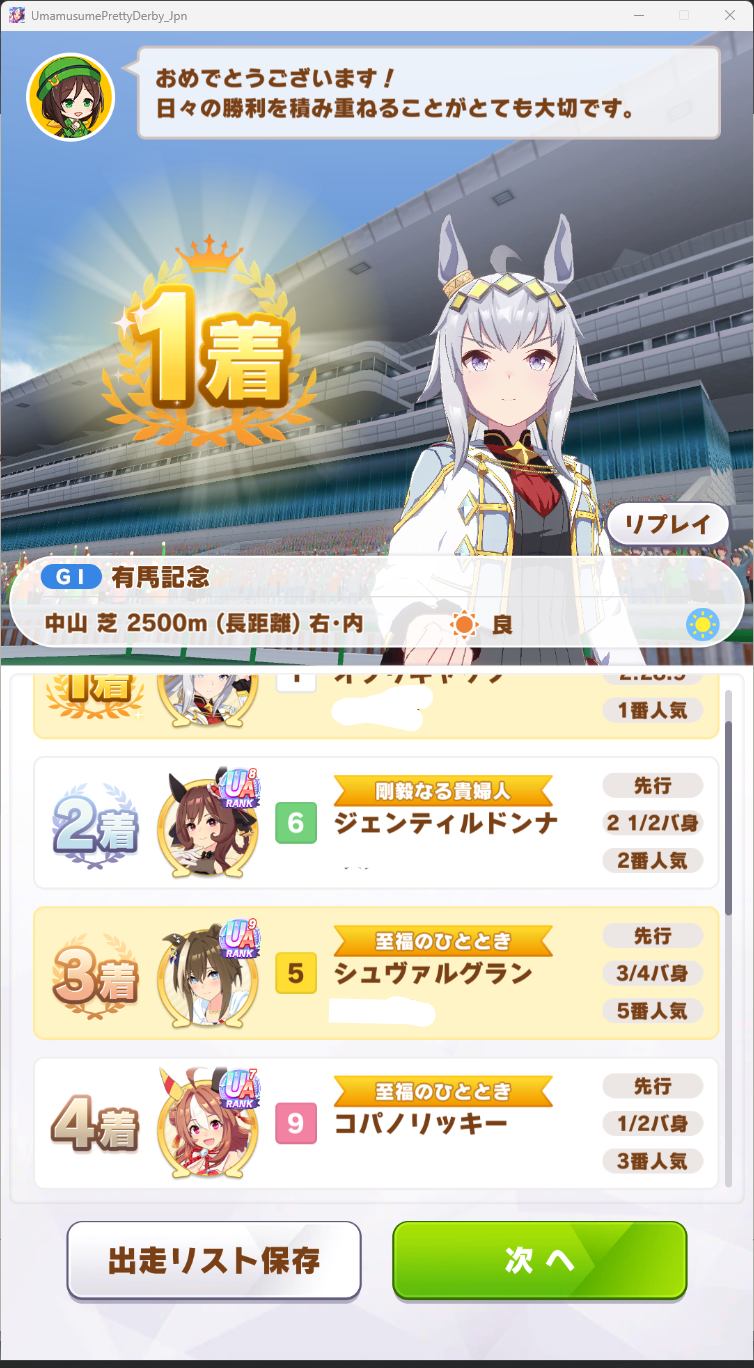
Task: Proceed with the green 次へ button
Action: (539, 1260)
